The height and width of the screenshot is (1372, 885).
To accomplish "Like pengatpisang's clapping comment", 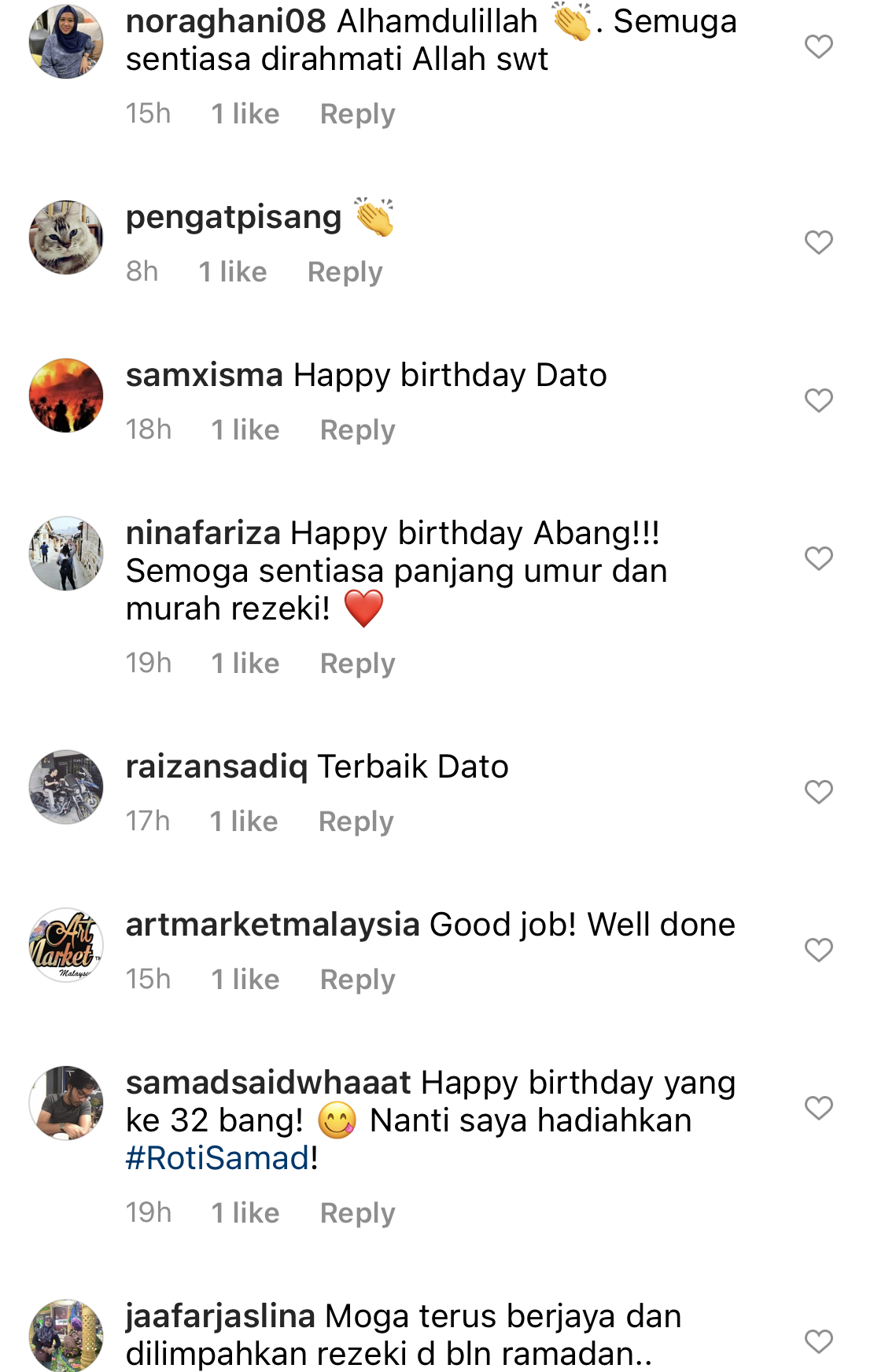I will pos(818,242).
